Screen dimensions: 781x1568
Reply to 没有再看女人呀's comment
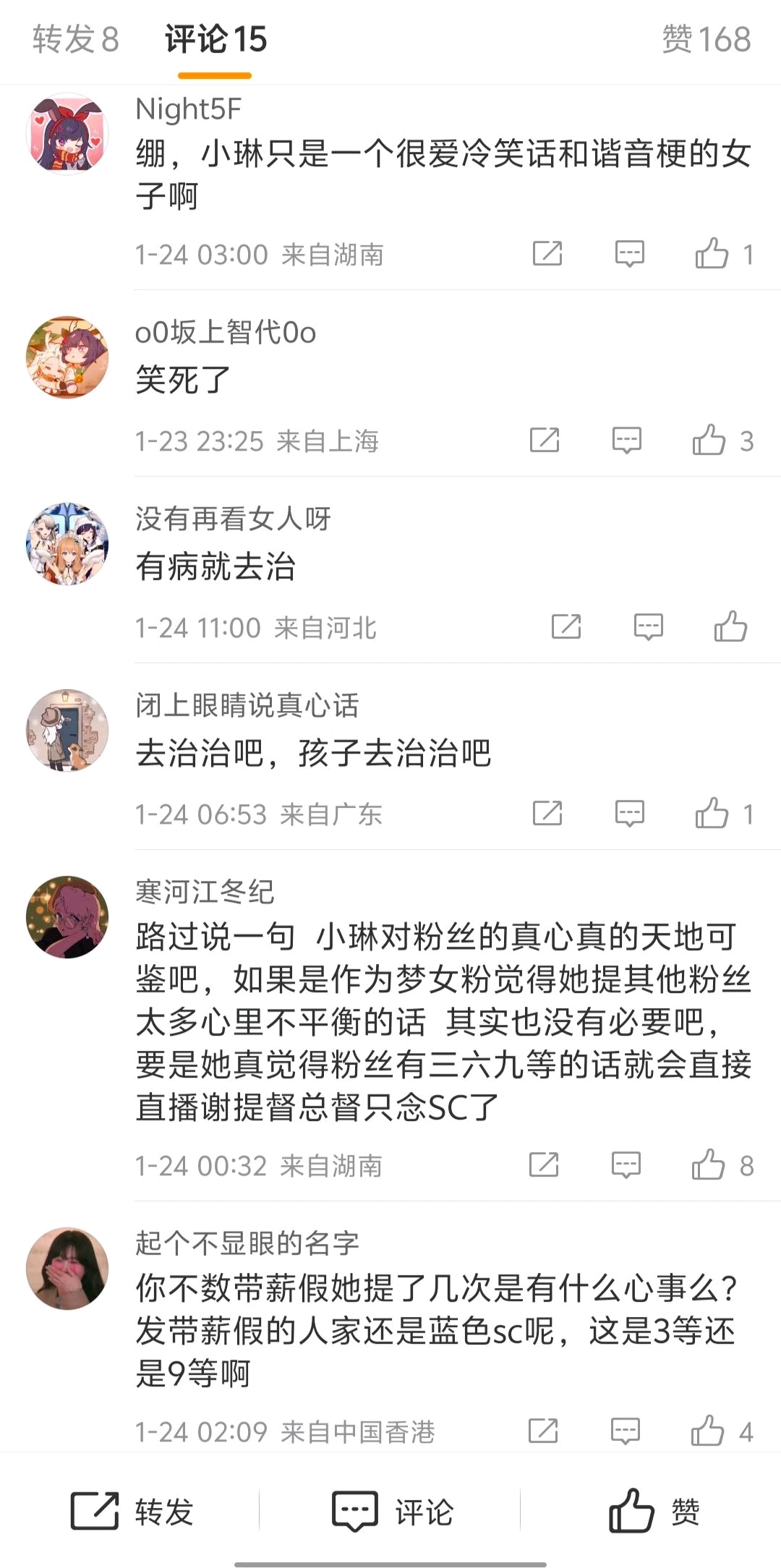pos(648,626)
